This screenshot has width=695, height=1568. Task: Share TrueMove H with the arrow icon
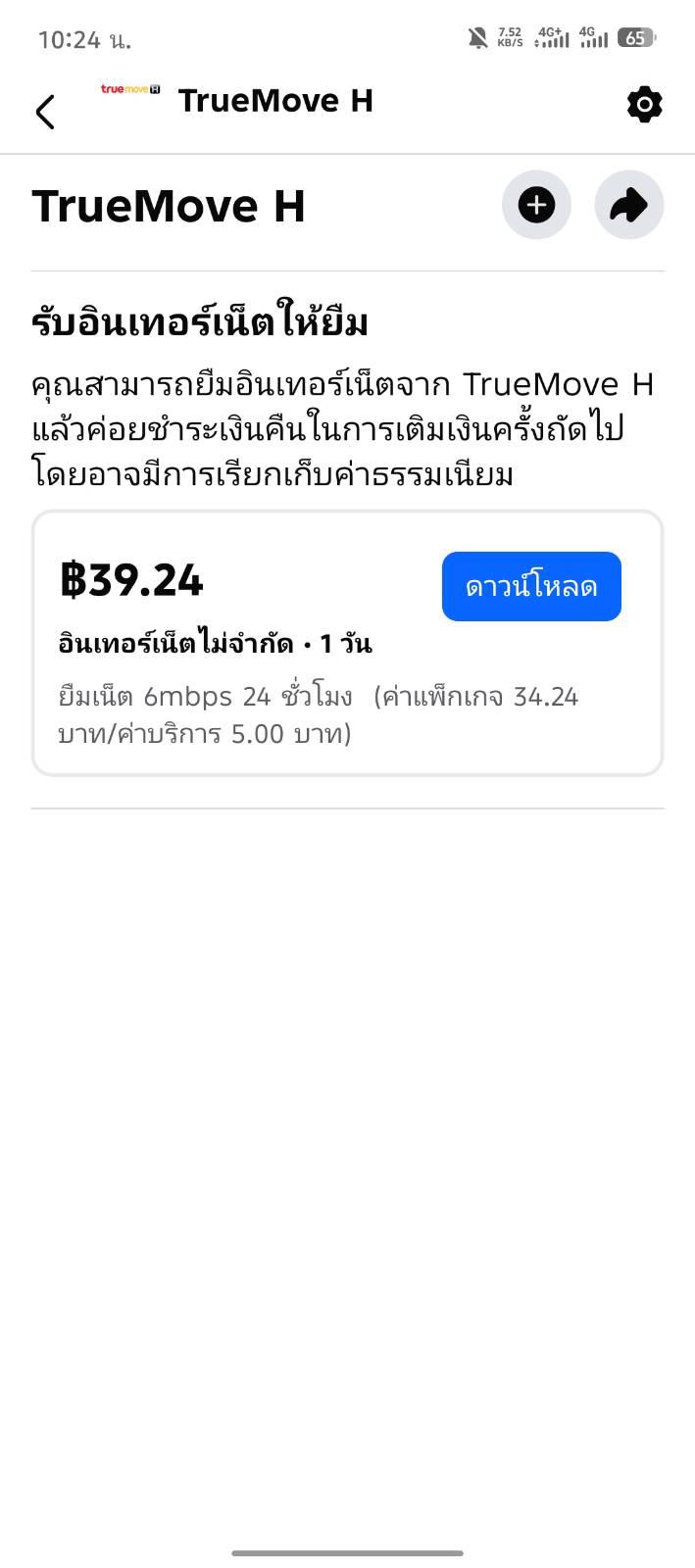pos(629,205)
